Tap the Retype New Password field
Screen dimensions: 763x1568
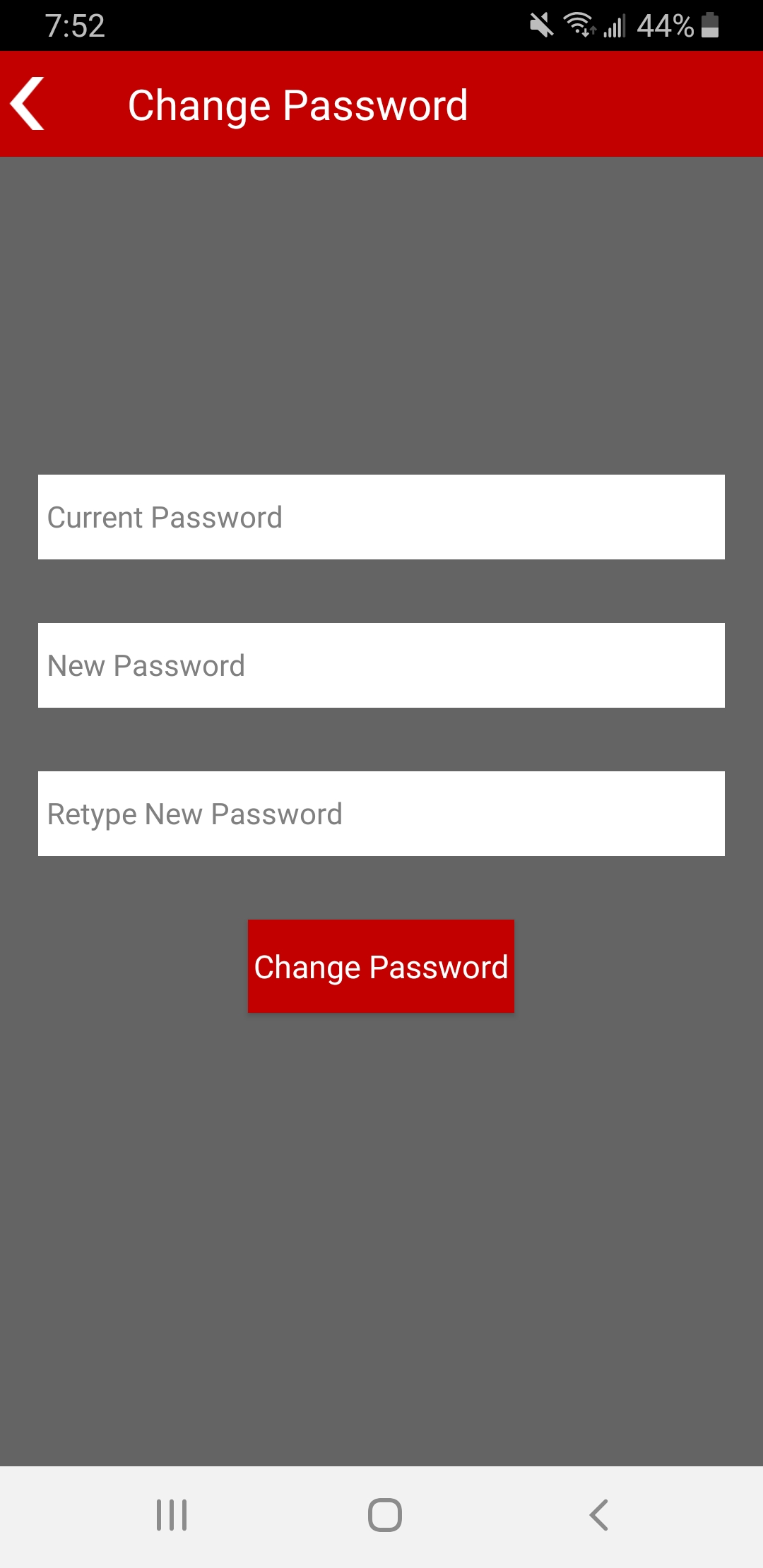click(x=381, y=814)
